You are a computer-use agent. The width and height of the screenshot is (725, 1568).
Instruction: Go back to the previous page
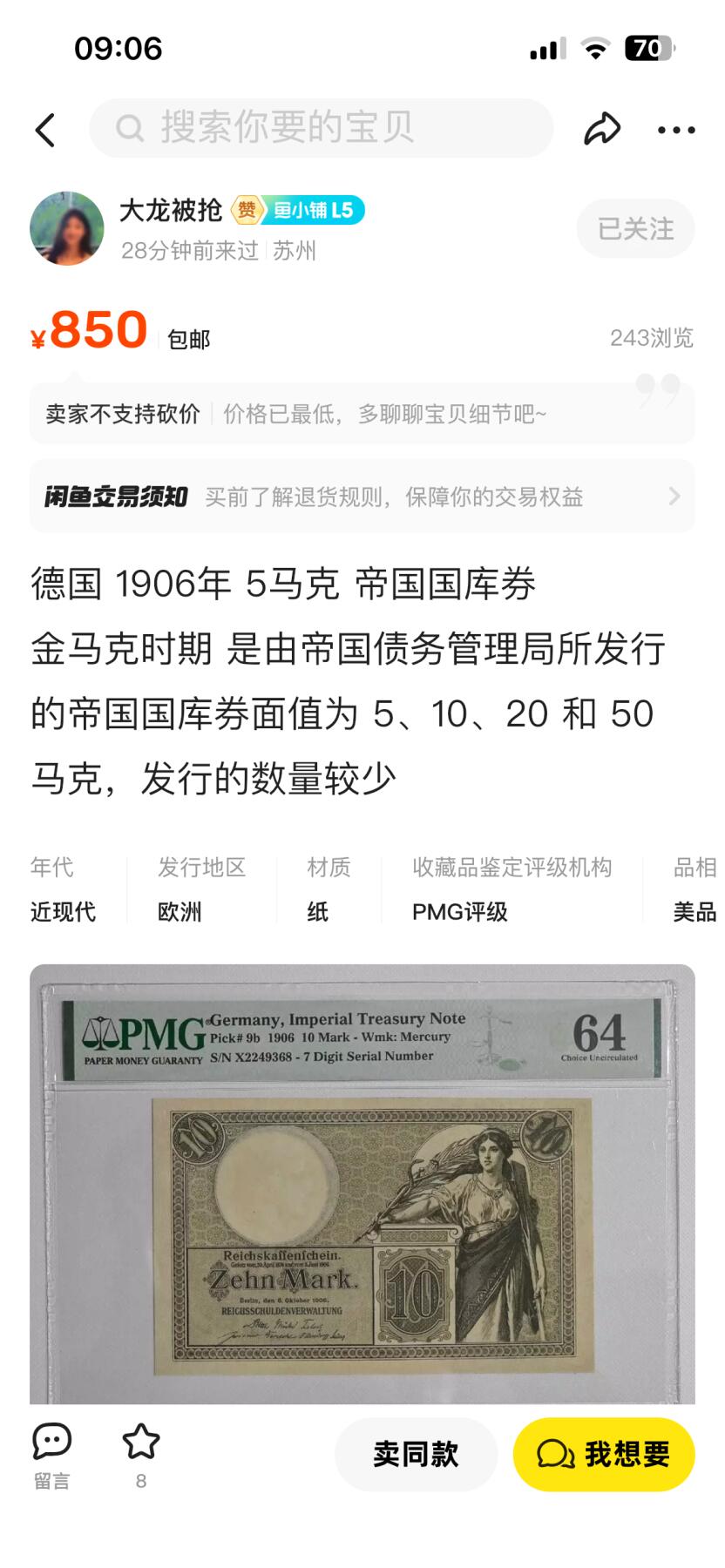coord(45,131)
